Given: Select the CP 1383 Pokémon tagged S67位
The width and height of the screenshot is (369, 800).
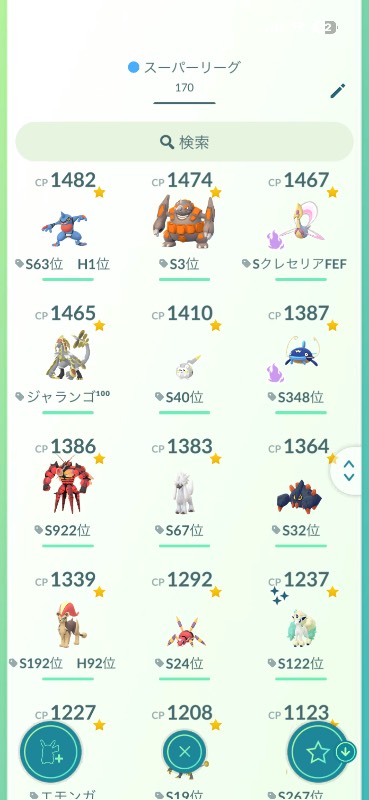Looking at the screenshot, I should [184, 492].
